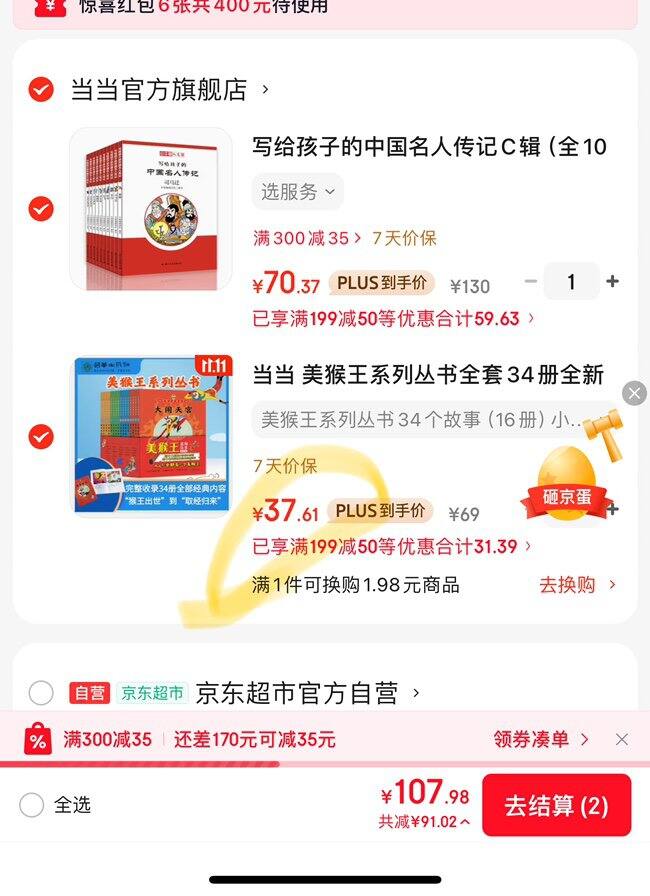Expand the 选服务 dropdown
Screen dimensions: 650x896
pyautogui.click(x=297, y=192)
